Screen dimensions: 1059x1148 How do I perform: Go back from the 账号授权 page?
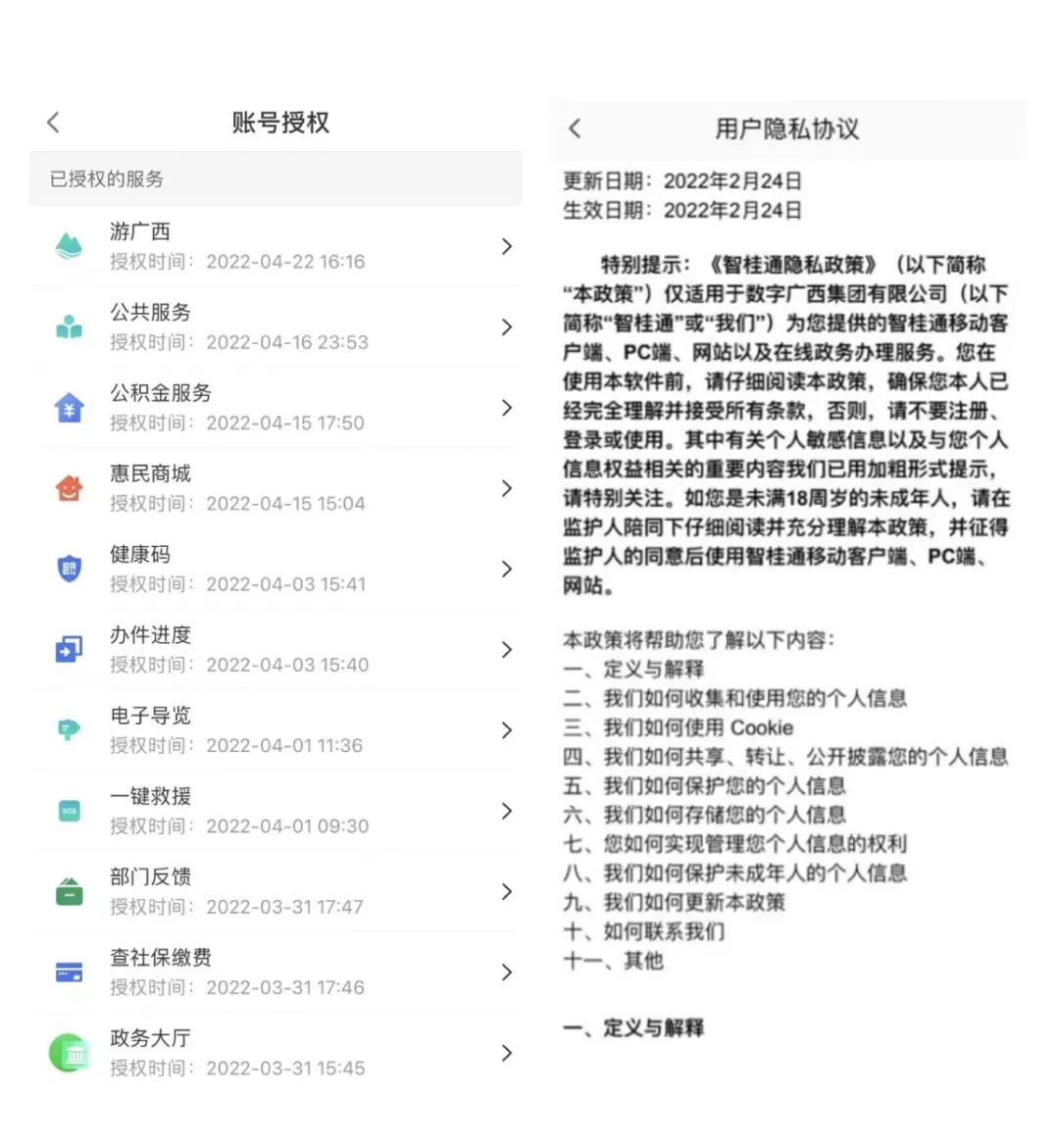point(52,122)
